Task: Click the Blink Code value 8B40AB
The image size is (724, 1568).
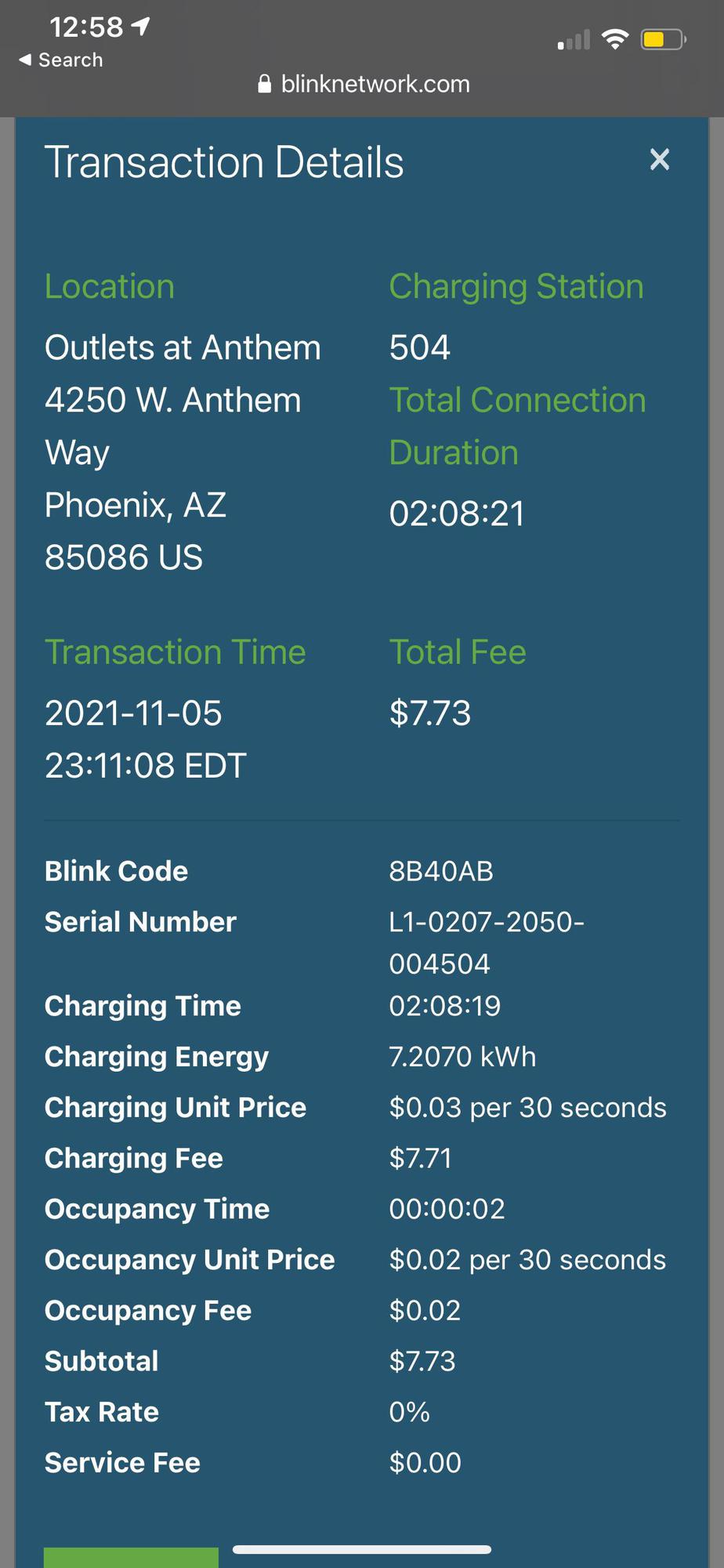Action: tap(440, 870)
